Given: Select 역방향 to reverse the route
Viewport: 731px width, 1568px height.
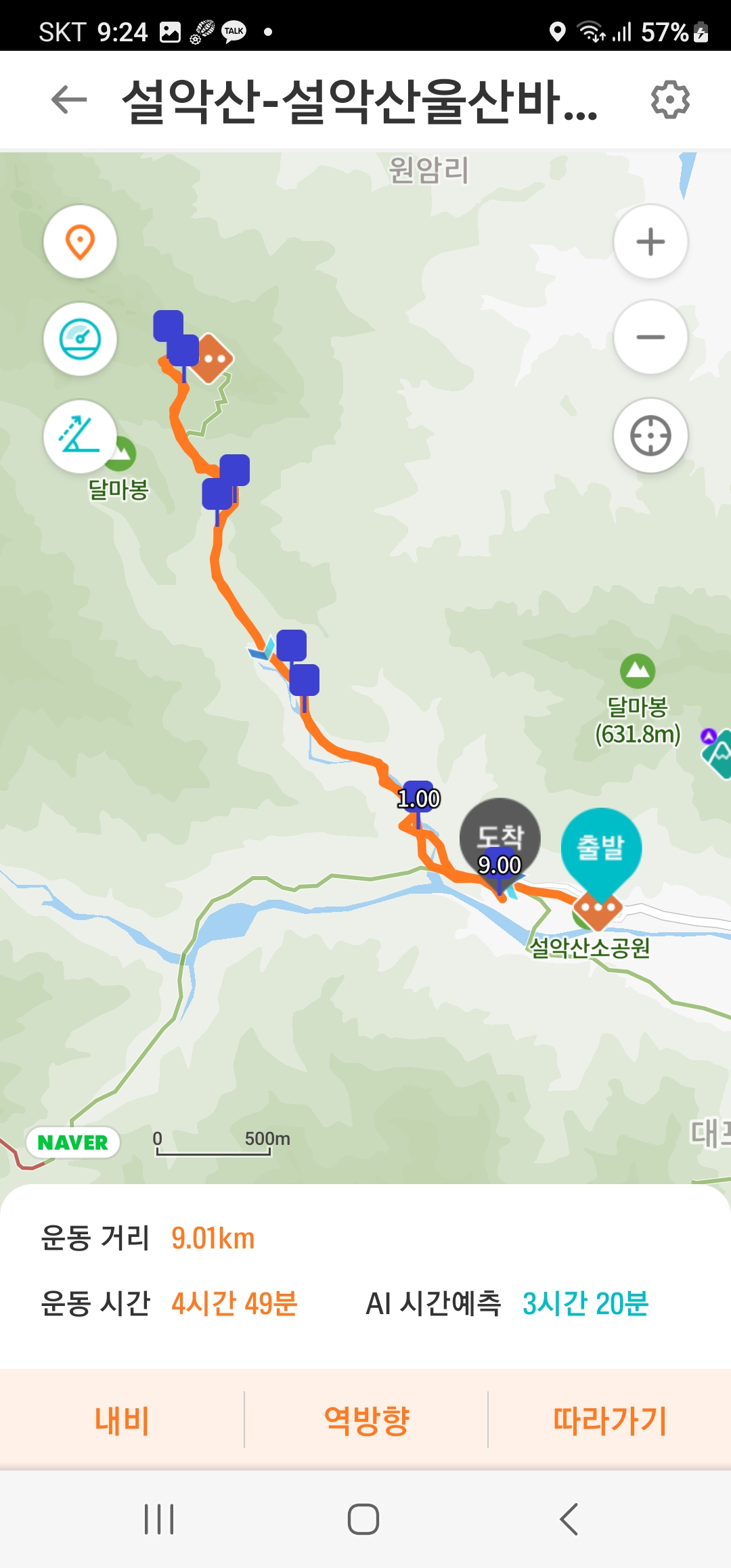Looking at the screenshot, I should tap(366, 1420).
